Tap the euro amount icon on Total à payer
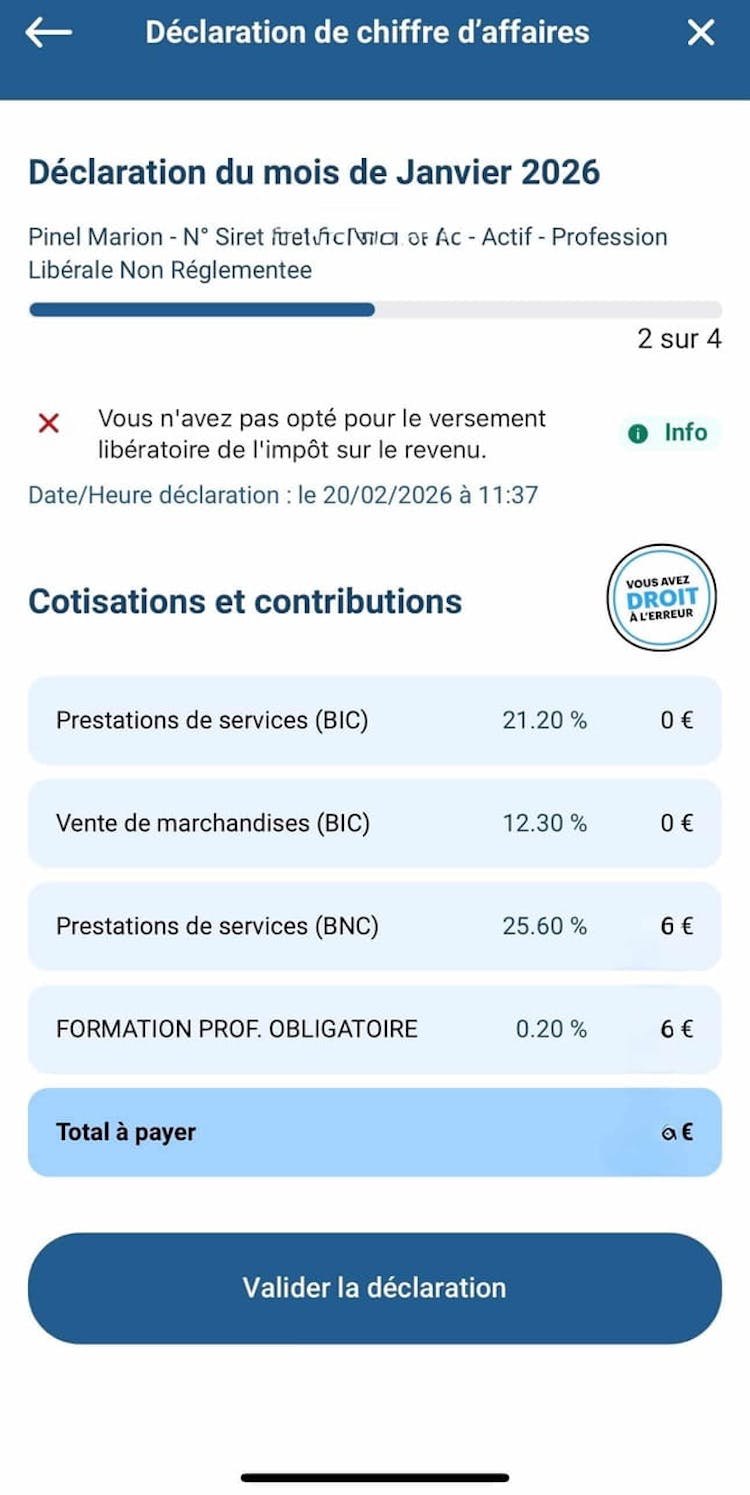Image resolution: width=750 pixels, height=1495 pixels. (678, 1131)
